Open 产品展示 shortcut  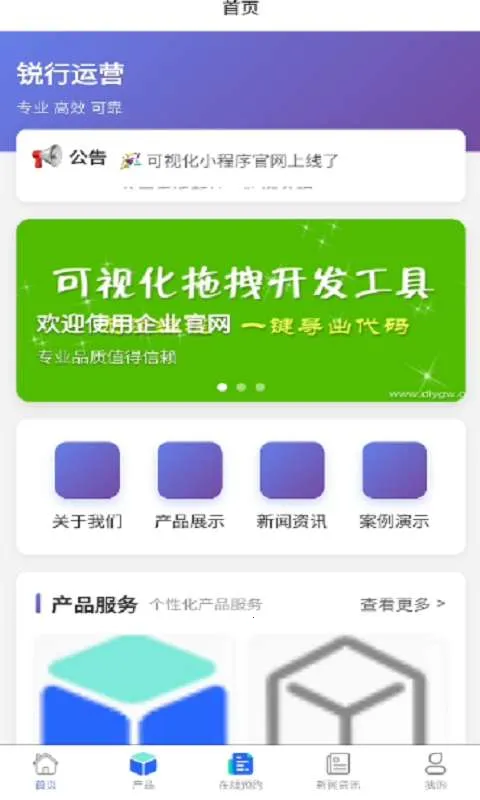tap(190, 485)
